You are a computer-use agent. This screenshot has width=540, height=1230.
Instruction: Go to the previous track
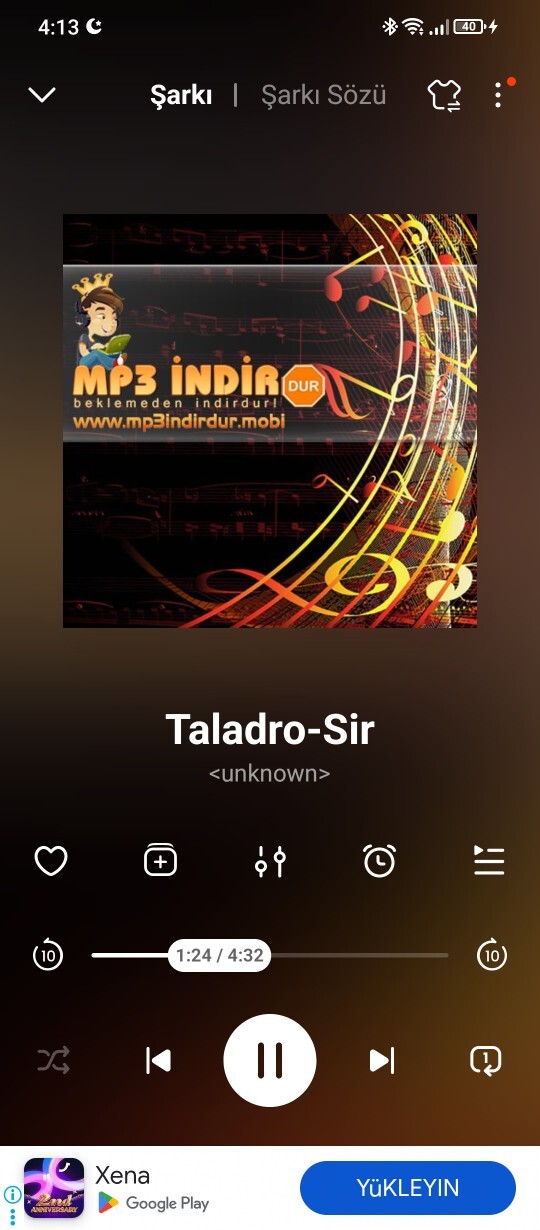[158, 1060]
